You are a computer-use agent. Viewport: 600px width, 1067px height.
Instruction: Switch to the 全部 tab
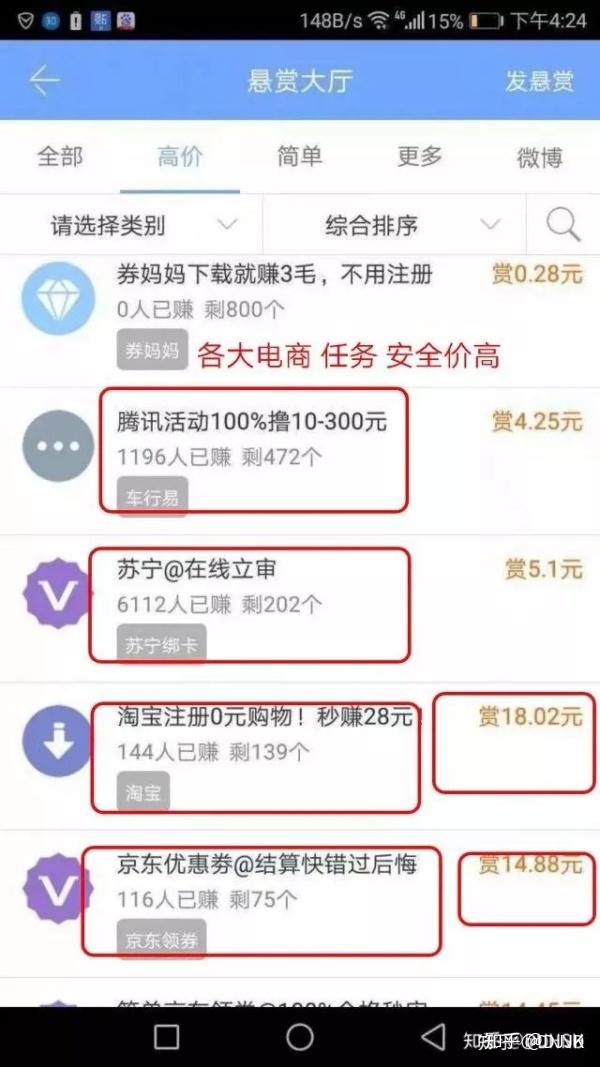(x=60, y=157)
